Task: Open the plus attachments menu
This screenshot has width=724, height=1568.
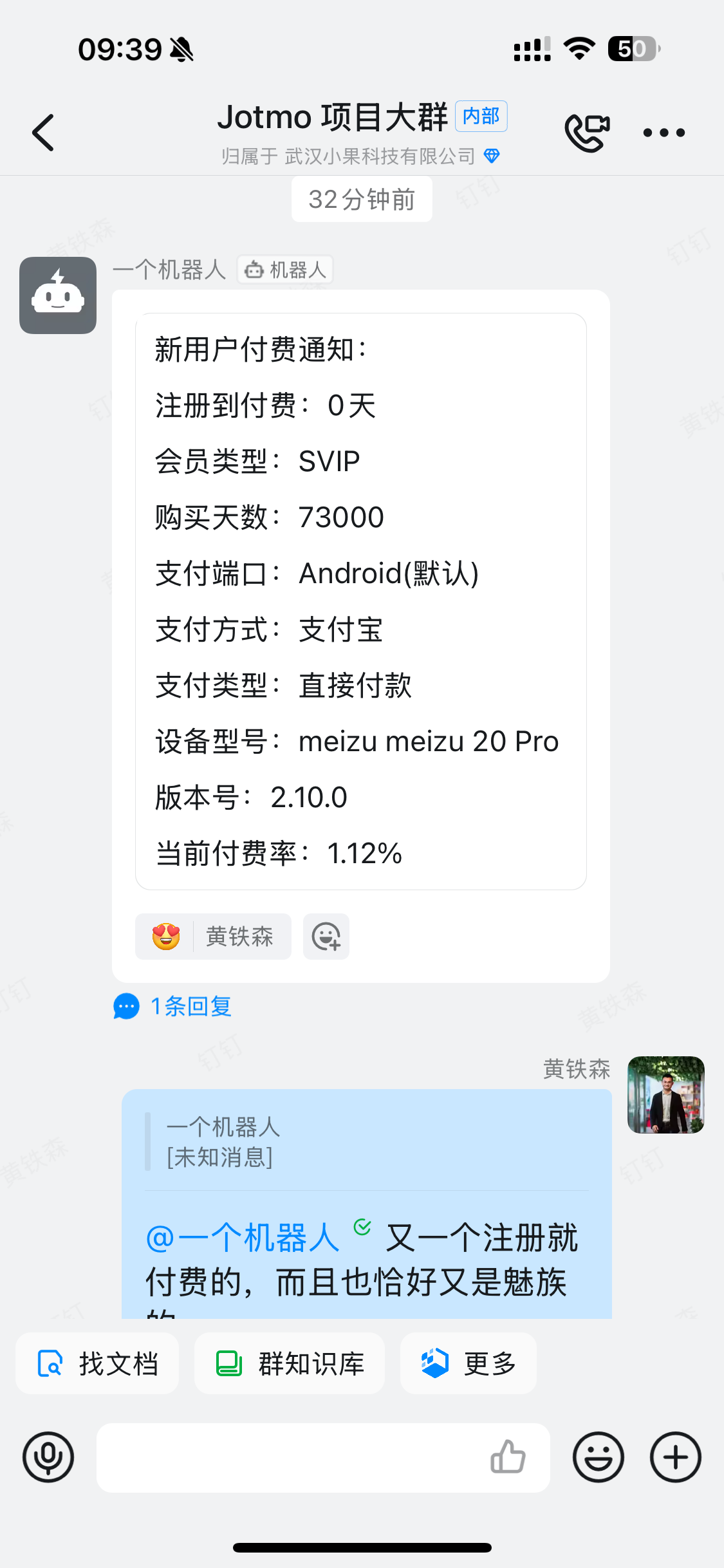Action: (x=676, y=1457)
